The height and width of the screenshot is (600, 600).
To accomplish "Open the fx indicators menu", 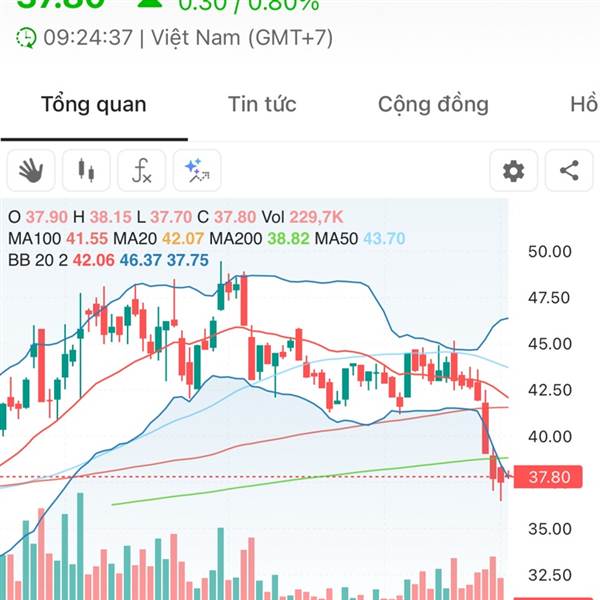I will pyautogui.click(x=142, y=171).
